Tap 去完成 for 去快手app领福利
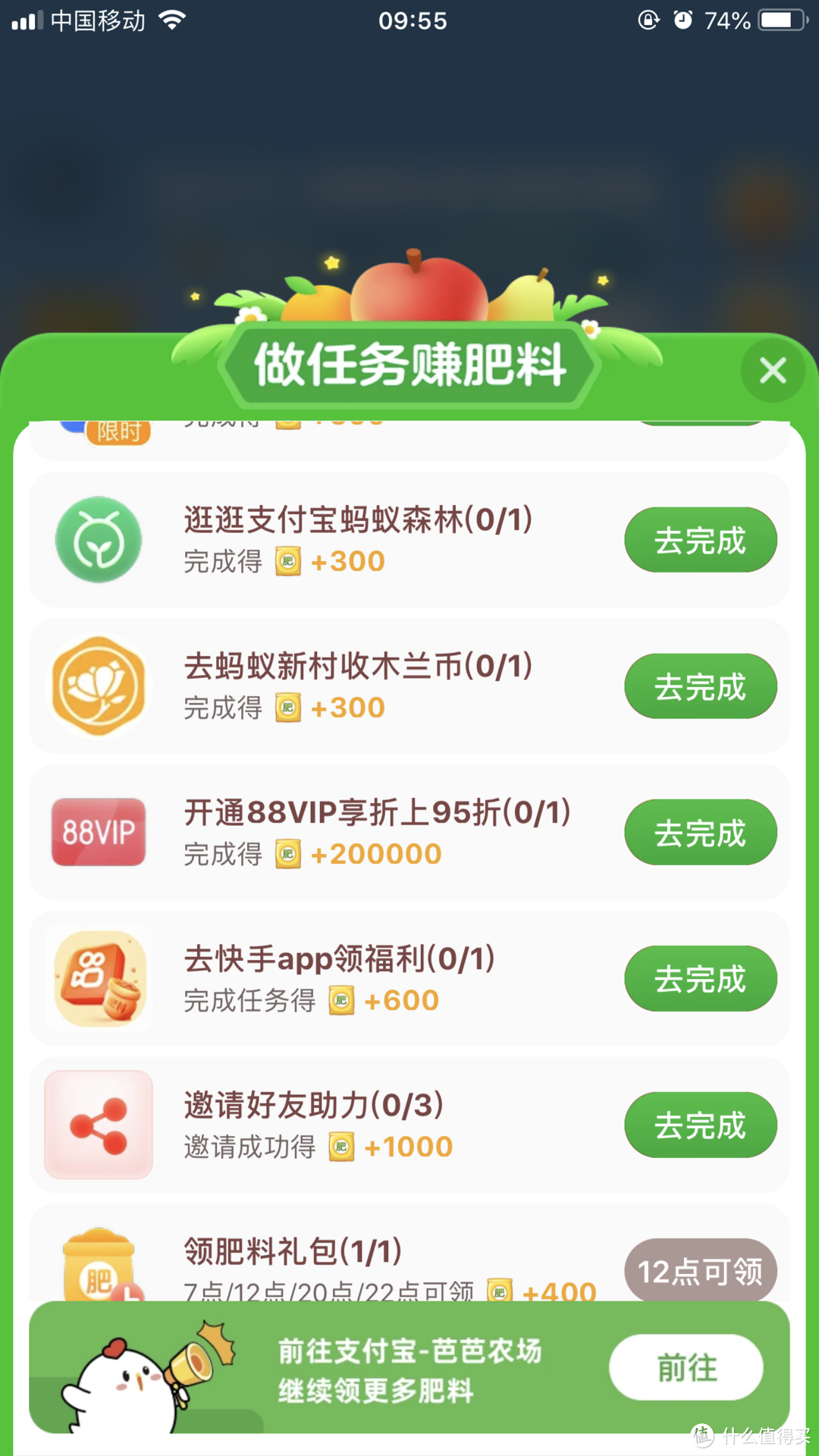 coord(700,979)
